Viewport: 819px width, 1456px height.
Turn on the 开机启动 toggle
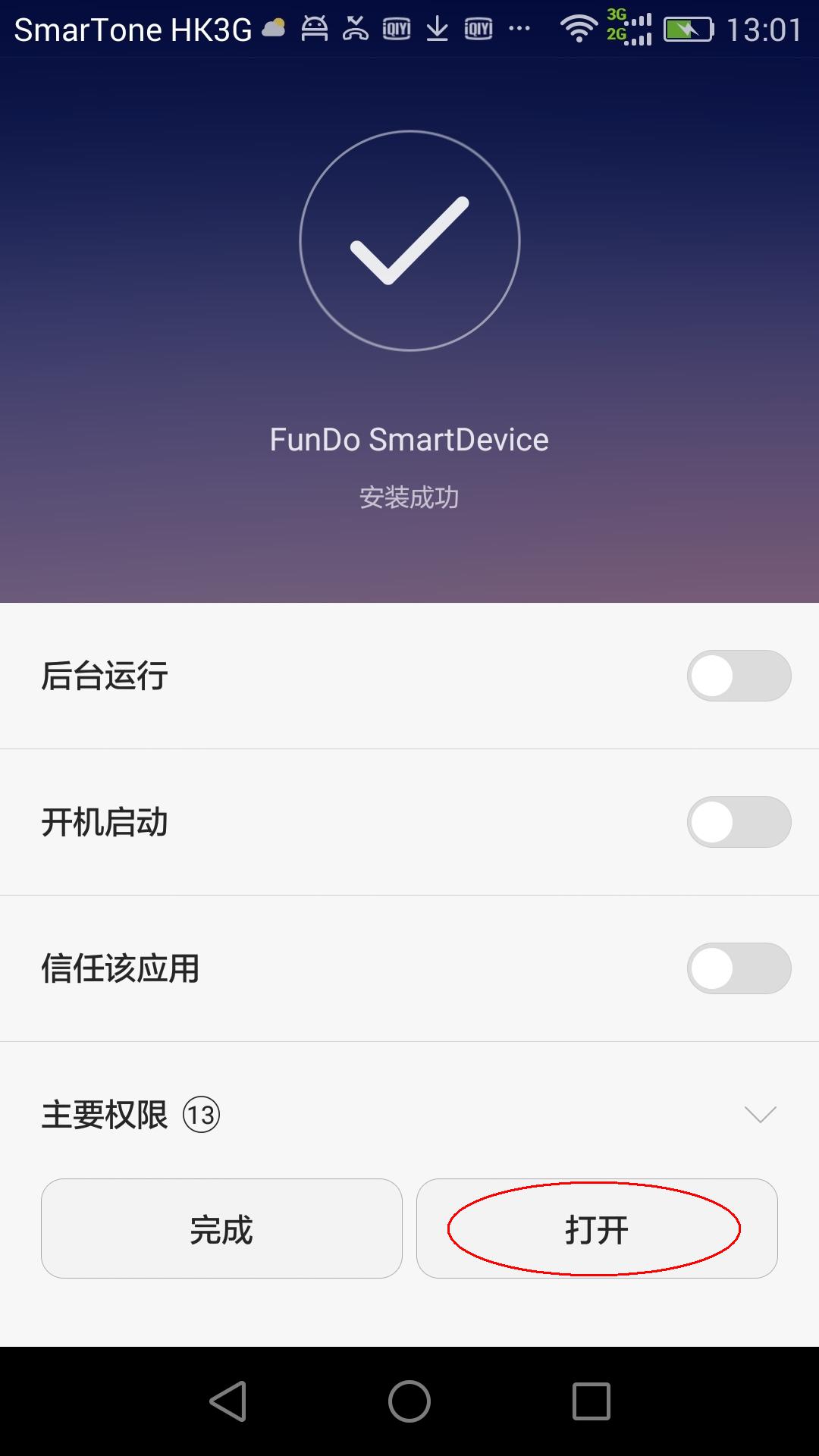pos(739,822)
